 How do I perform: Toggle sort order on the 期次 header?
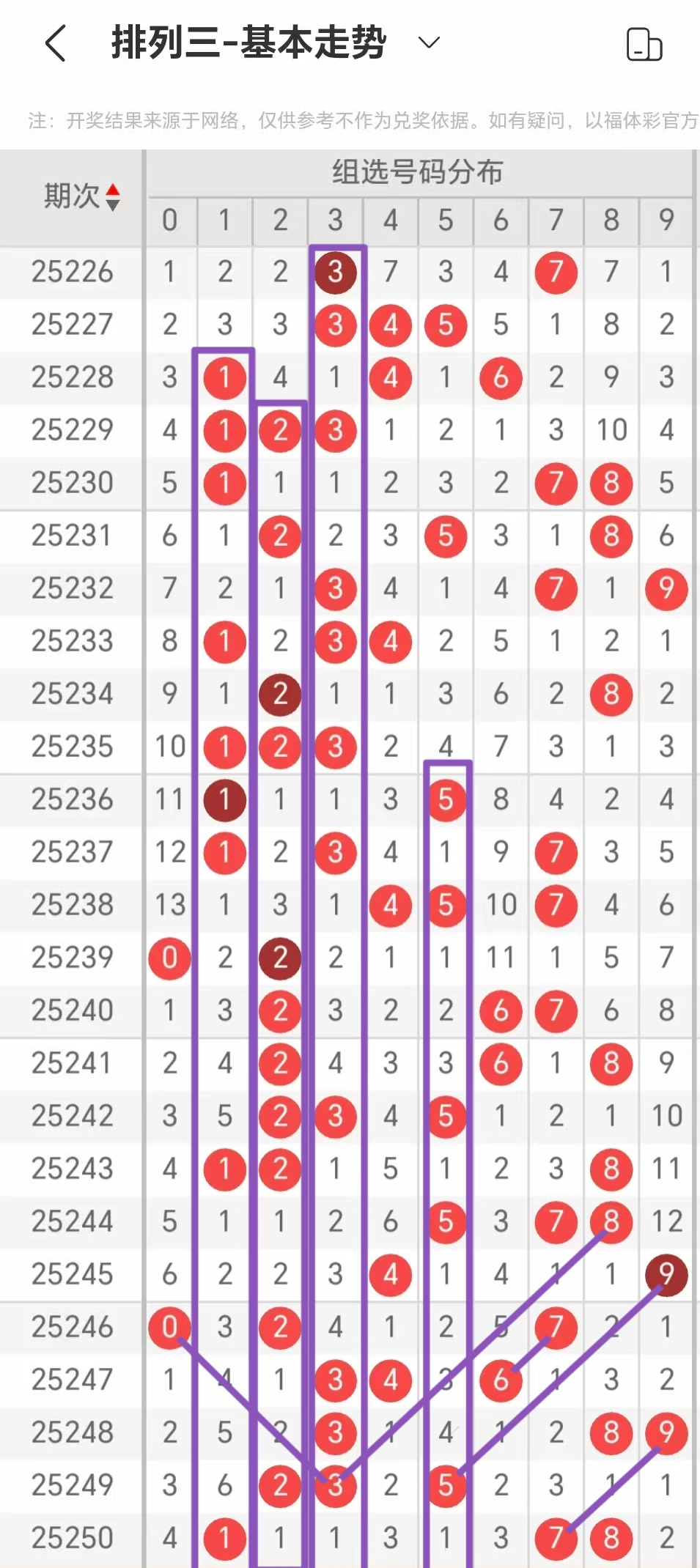[81, 196]
